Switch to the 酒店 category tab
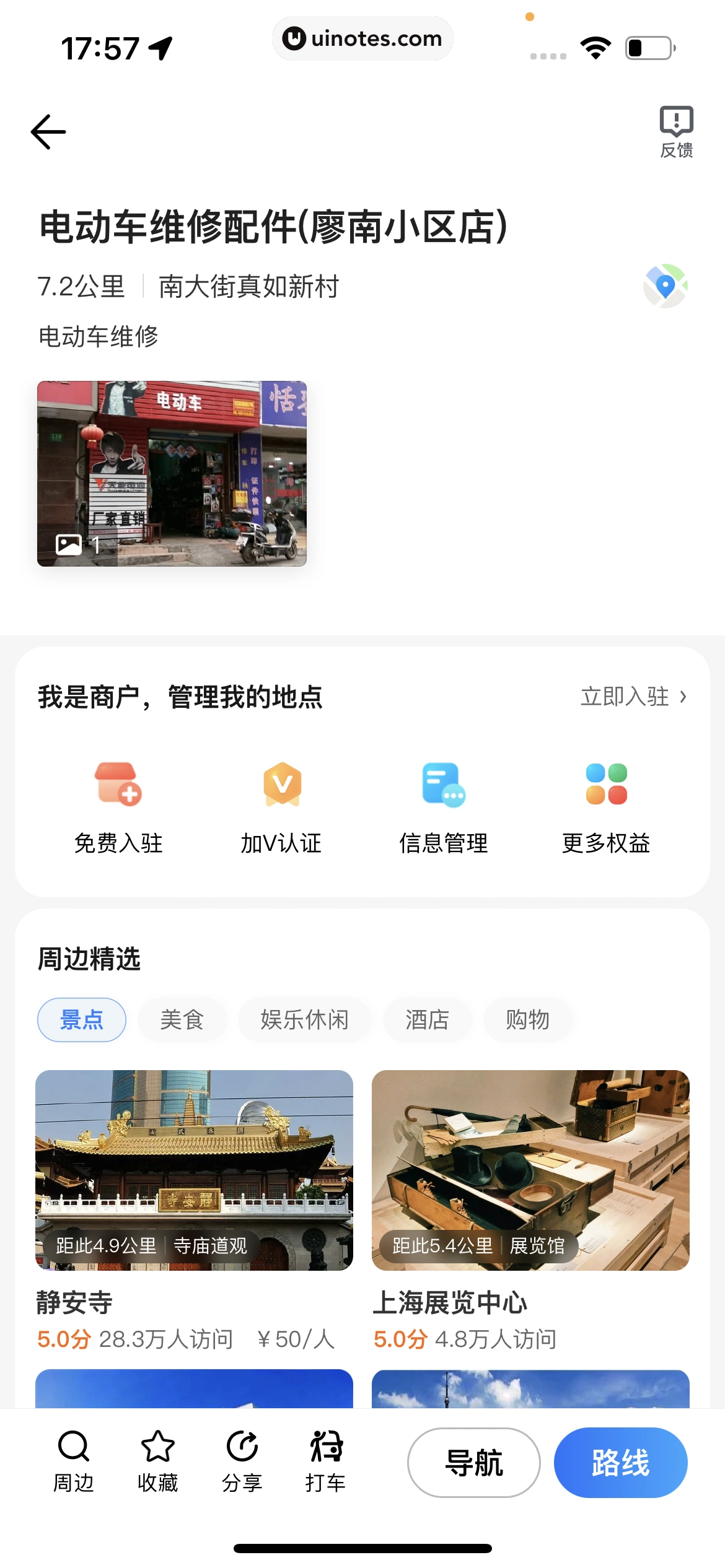The image size is (725, 1568). click(428, 1019)
